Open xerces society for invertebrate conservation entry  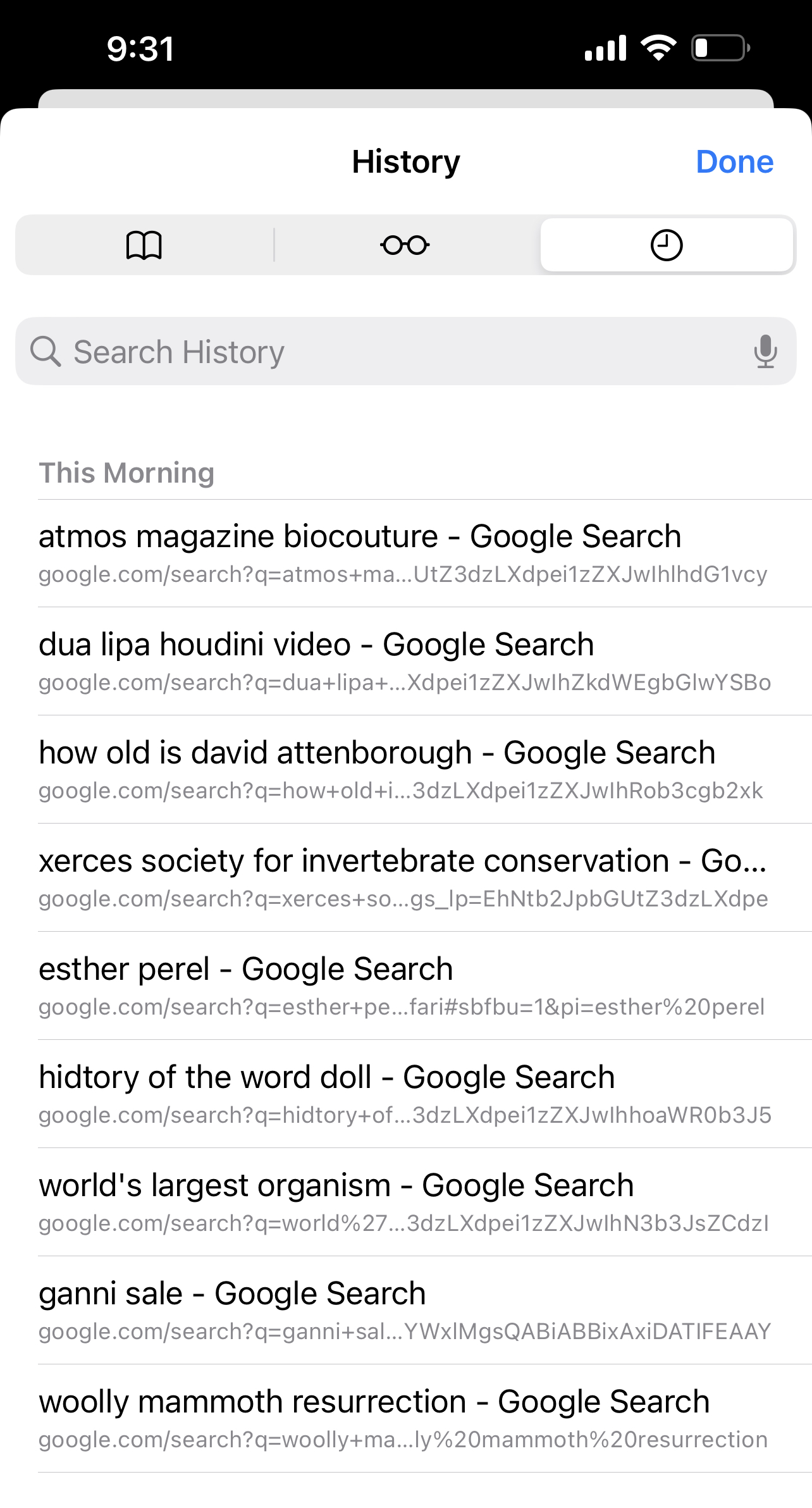(425, 878)
